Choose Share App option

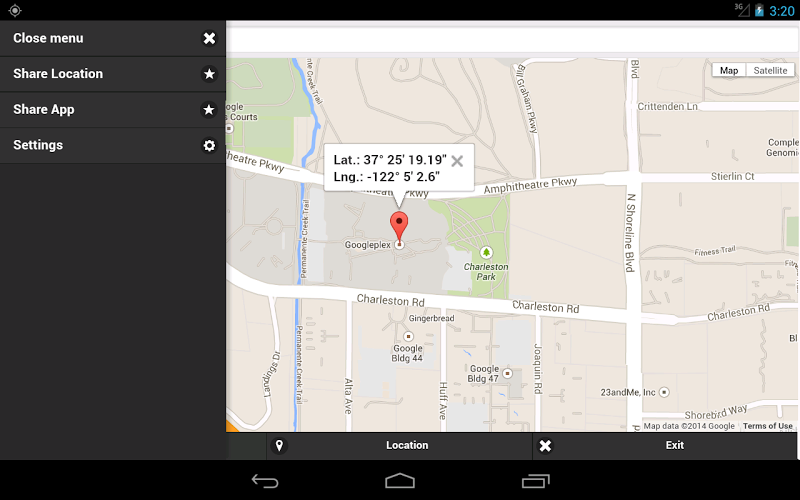tap(113, 110)
